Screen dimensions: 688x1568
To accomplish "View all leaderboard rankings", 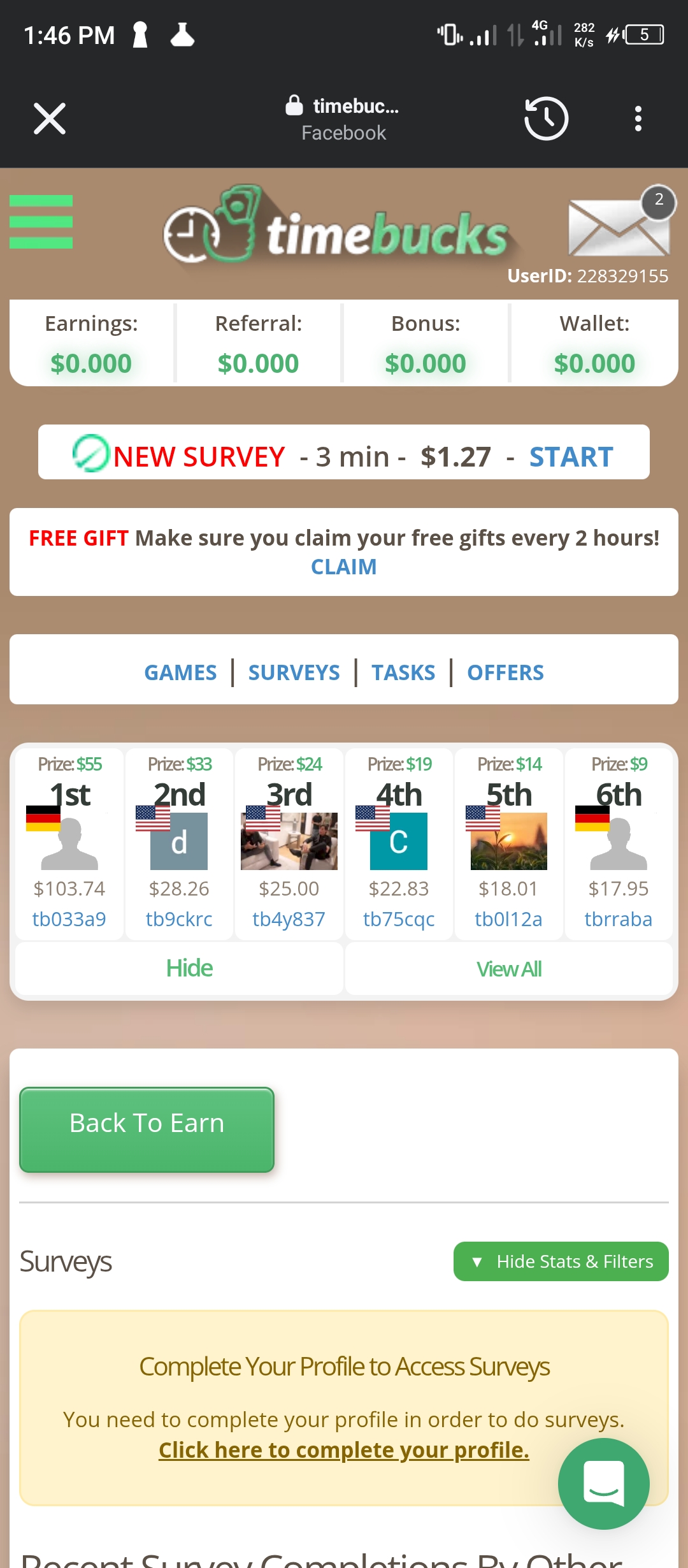I will click(508, 969).
